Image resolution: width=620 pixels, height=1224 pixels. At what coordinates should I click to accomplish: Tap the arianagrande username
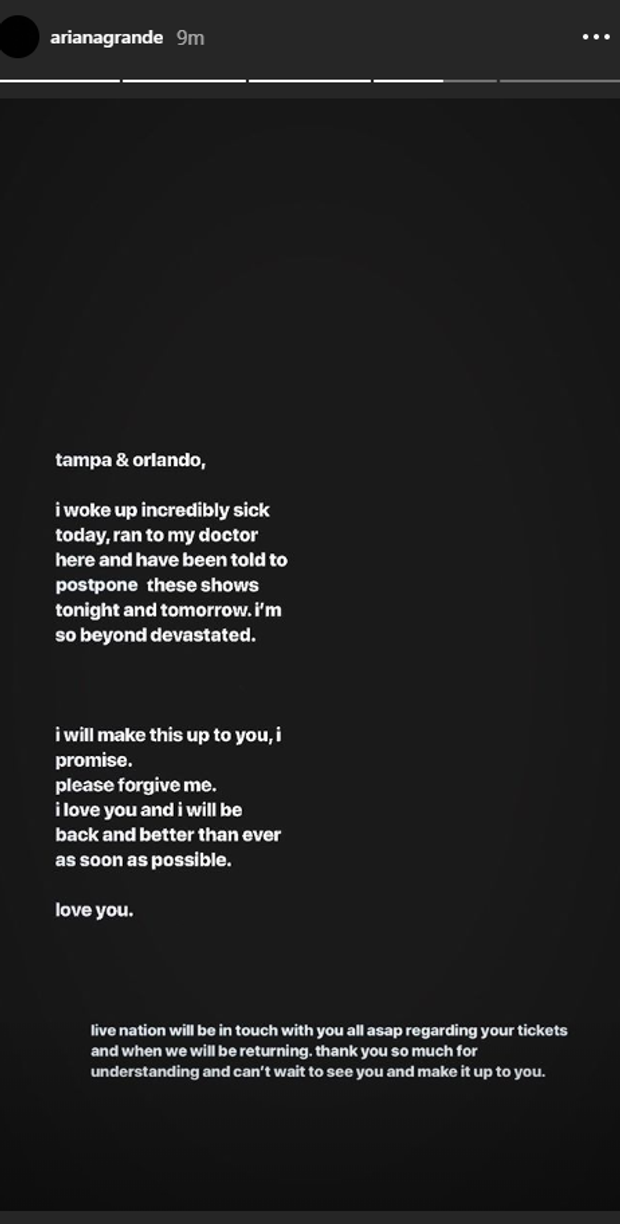(x=106, y=37)
